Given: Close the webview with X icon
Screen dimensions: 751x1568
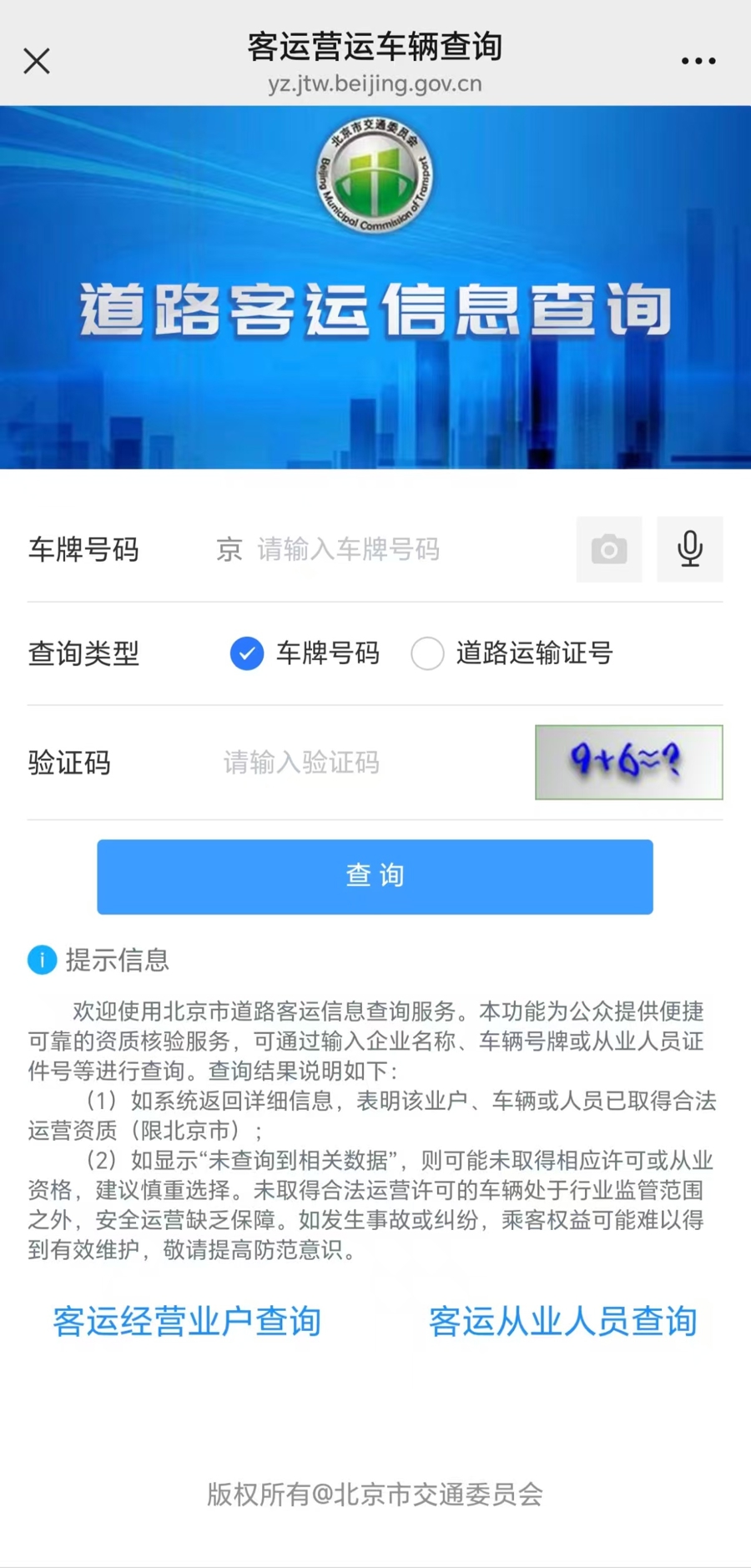Looking at the screenshot, I should tap(37, 61).
